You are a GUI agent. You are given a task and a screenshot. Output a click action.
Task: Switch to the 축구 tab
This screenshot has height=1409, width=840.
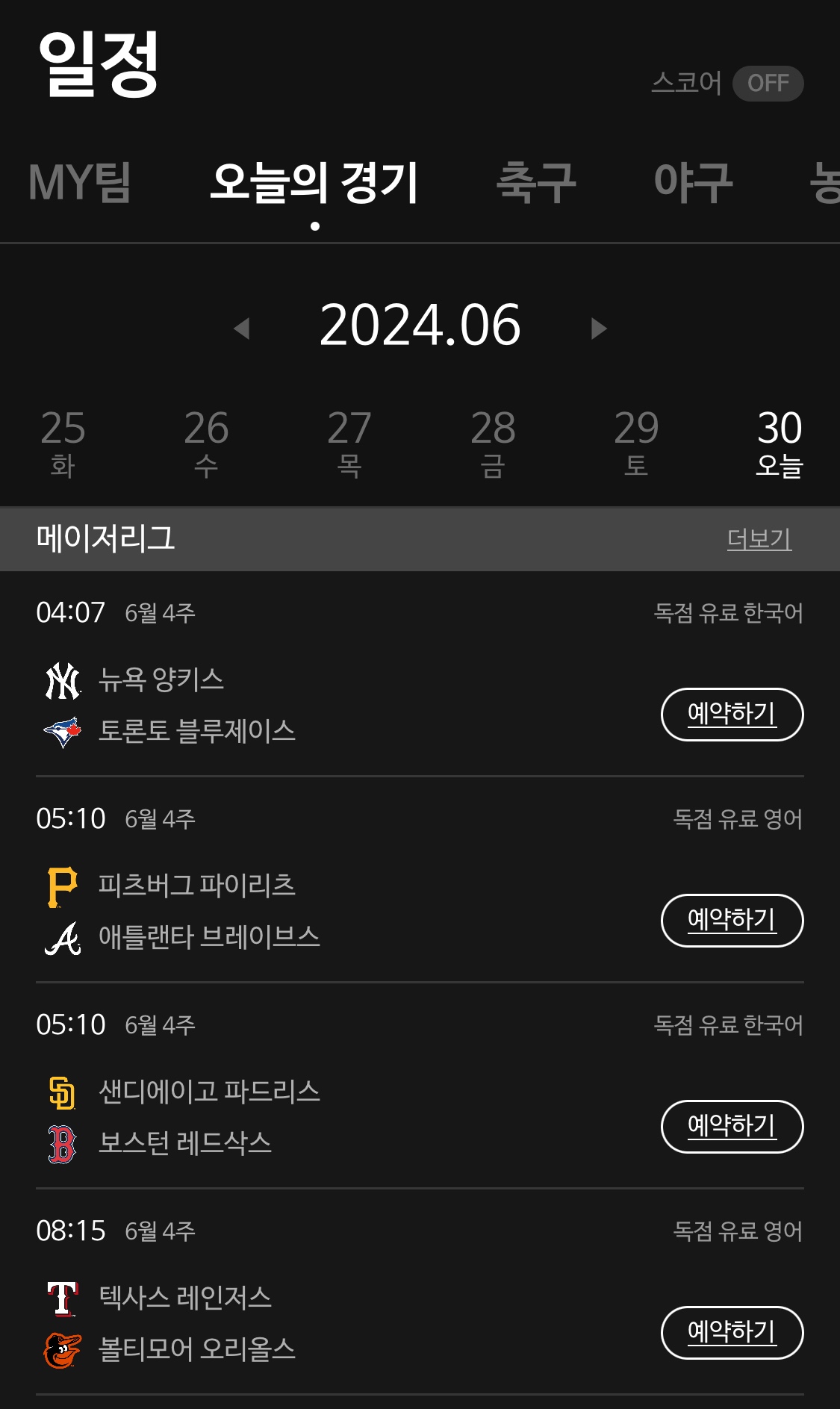[536, 182]
